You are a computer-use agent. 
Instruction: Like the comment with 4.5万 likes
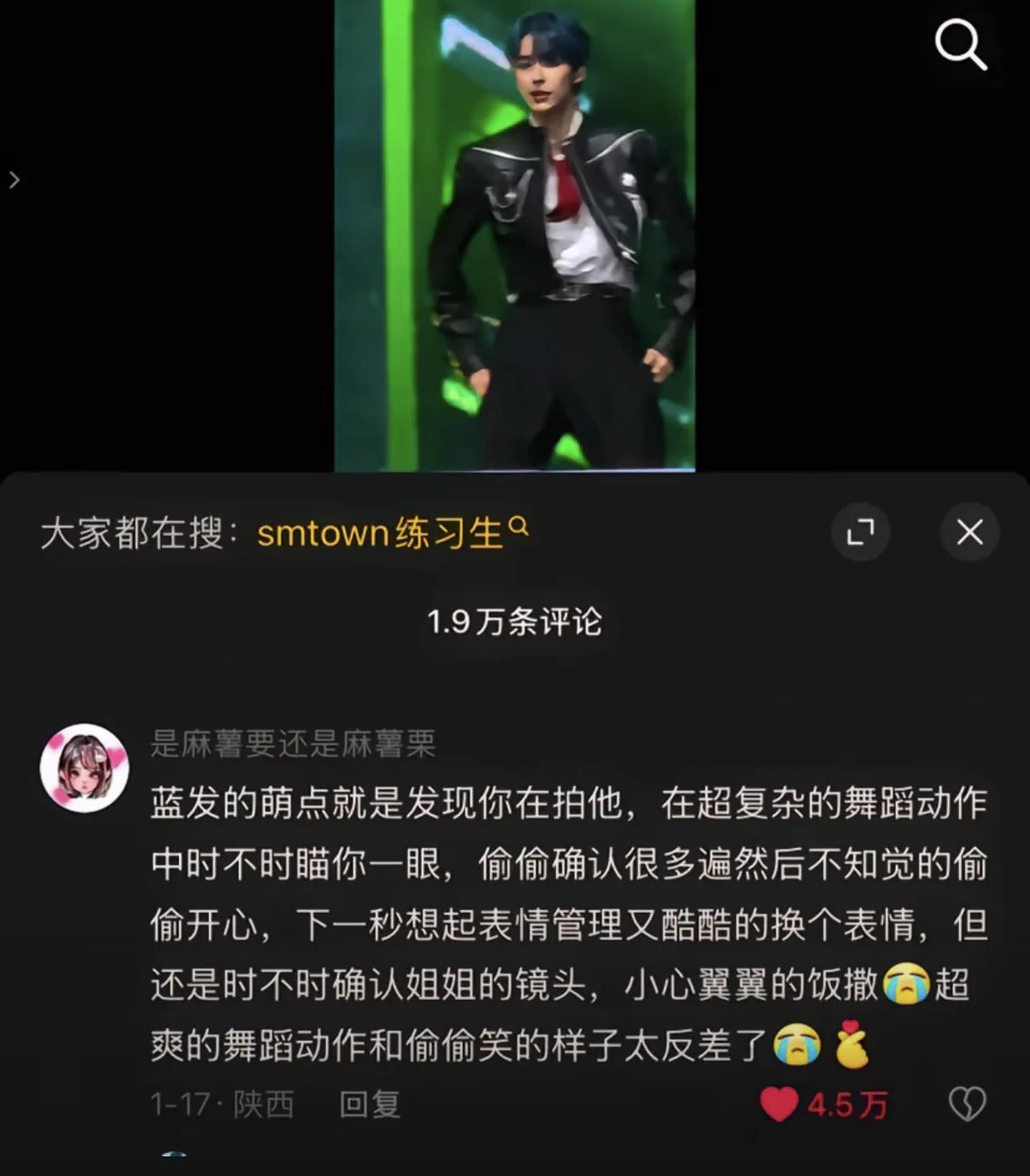pyautogui.click(x=779, y=1104)
